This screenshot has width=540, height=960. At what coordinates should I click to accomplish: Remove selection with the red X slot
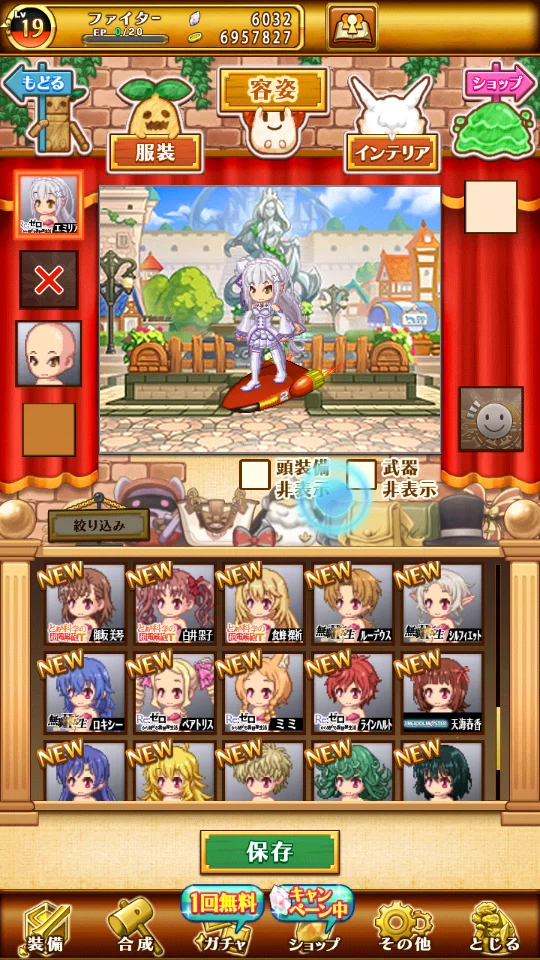(49, 279)
